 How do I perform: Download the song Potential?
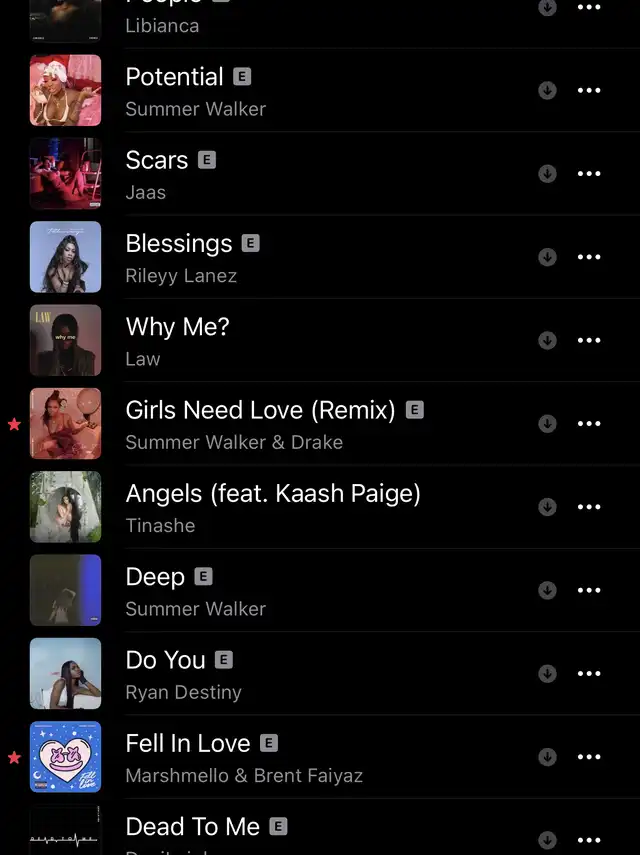click(547, 90)
